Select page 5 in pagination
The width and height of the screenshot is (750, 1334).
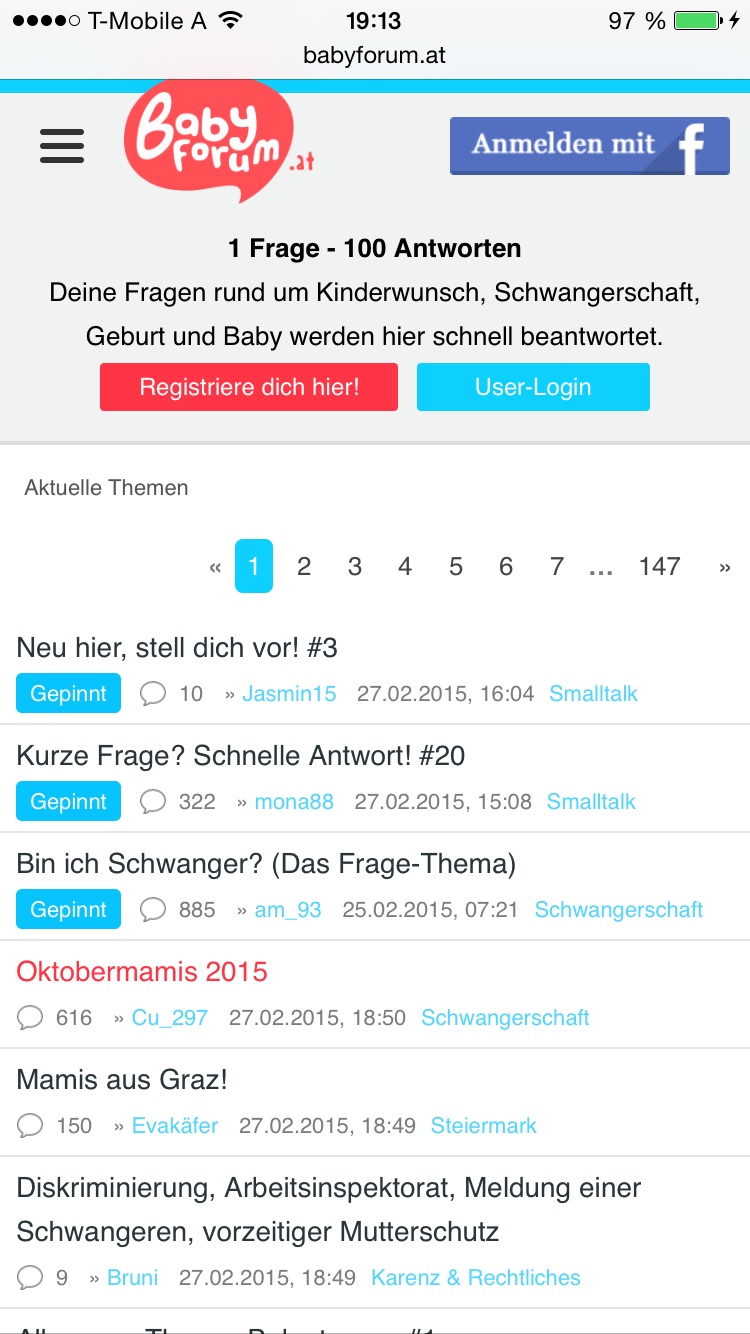pyautogui.click(x=456, y=567)
